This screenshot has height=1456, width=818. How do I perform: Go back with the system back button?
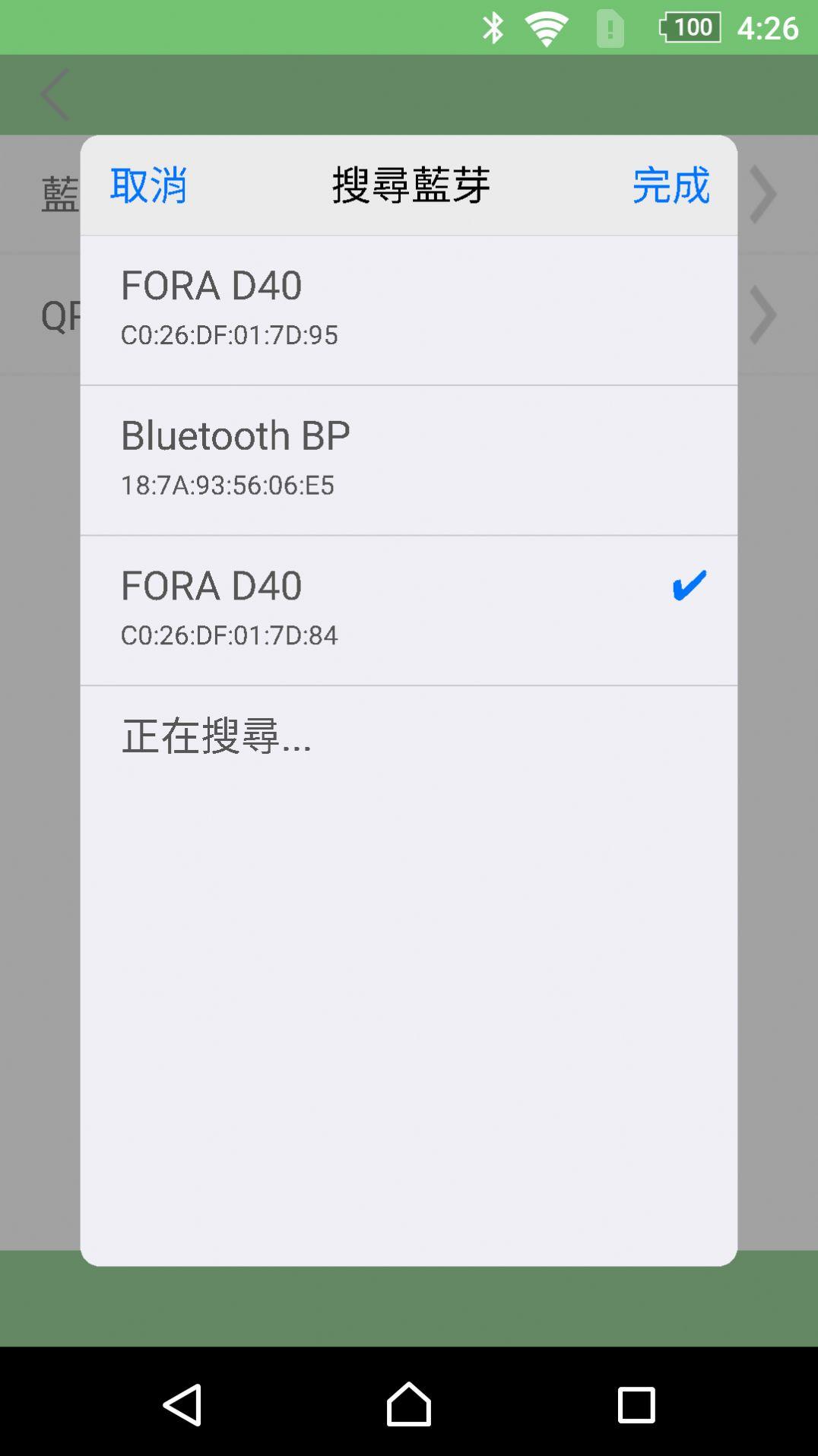[182, 1404]
